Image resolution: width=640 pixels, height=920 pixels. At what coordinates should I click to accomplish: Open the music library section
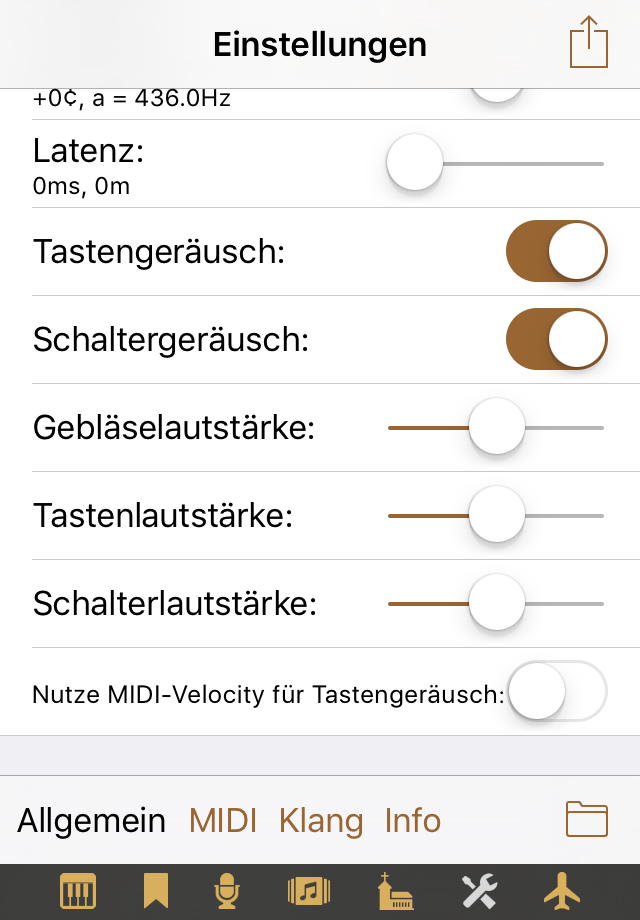[x=308, y=891]
